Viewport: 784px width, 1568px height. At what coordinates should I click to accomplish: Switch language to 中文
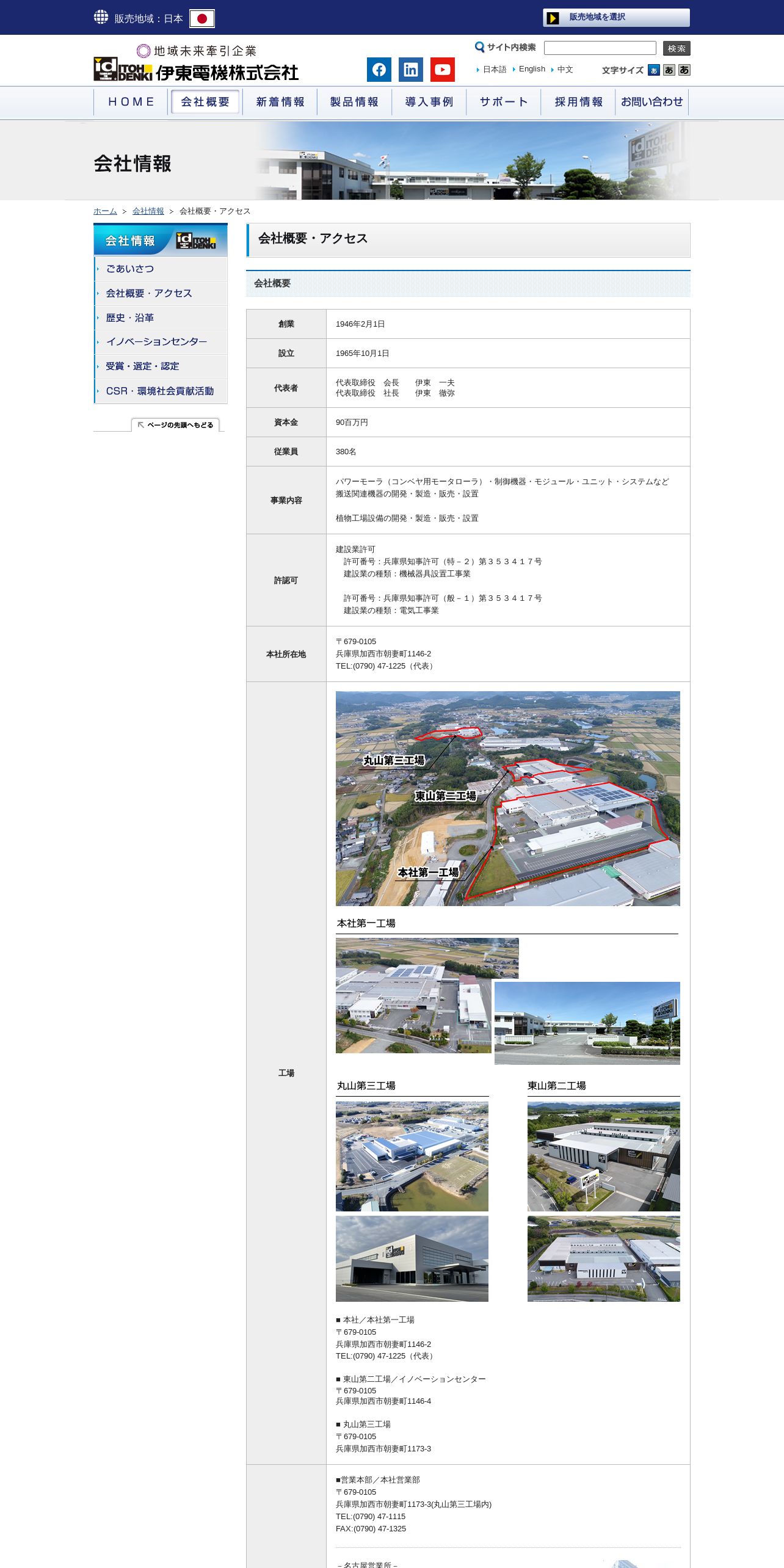(565, 70)
